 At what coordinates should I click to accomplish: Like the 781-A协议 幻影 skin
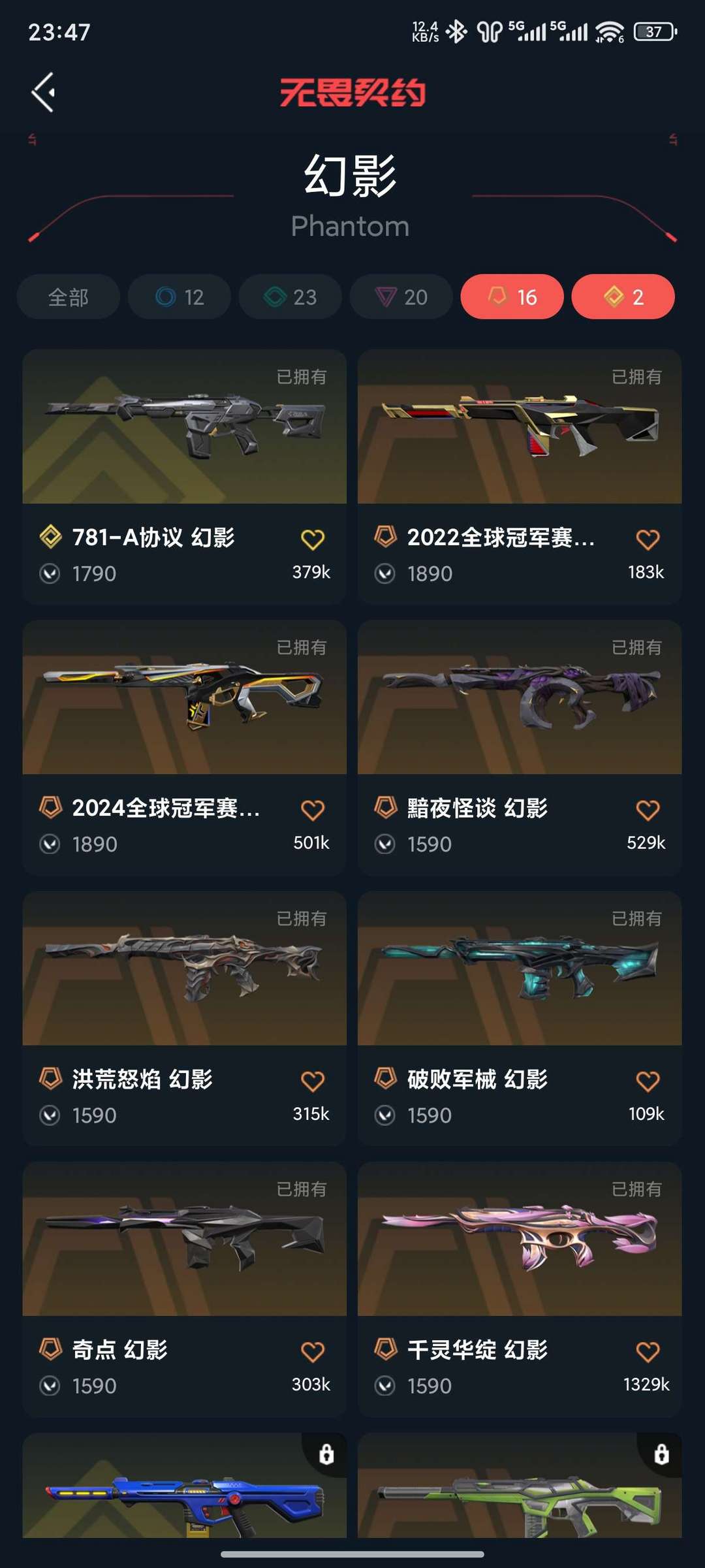pyautogui.click(x=313, y=539)
